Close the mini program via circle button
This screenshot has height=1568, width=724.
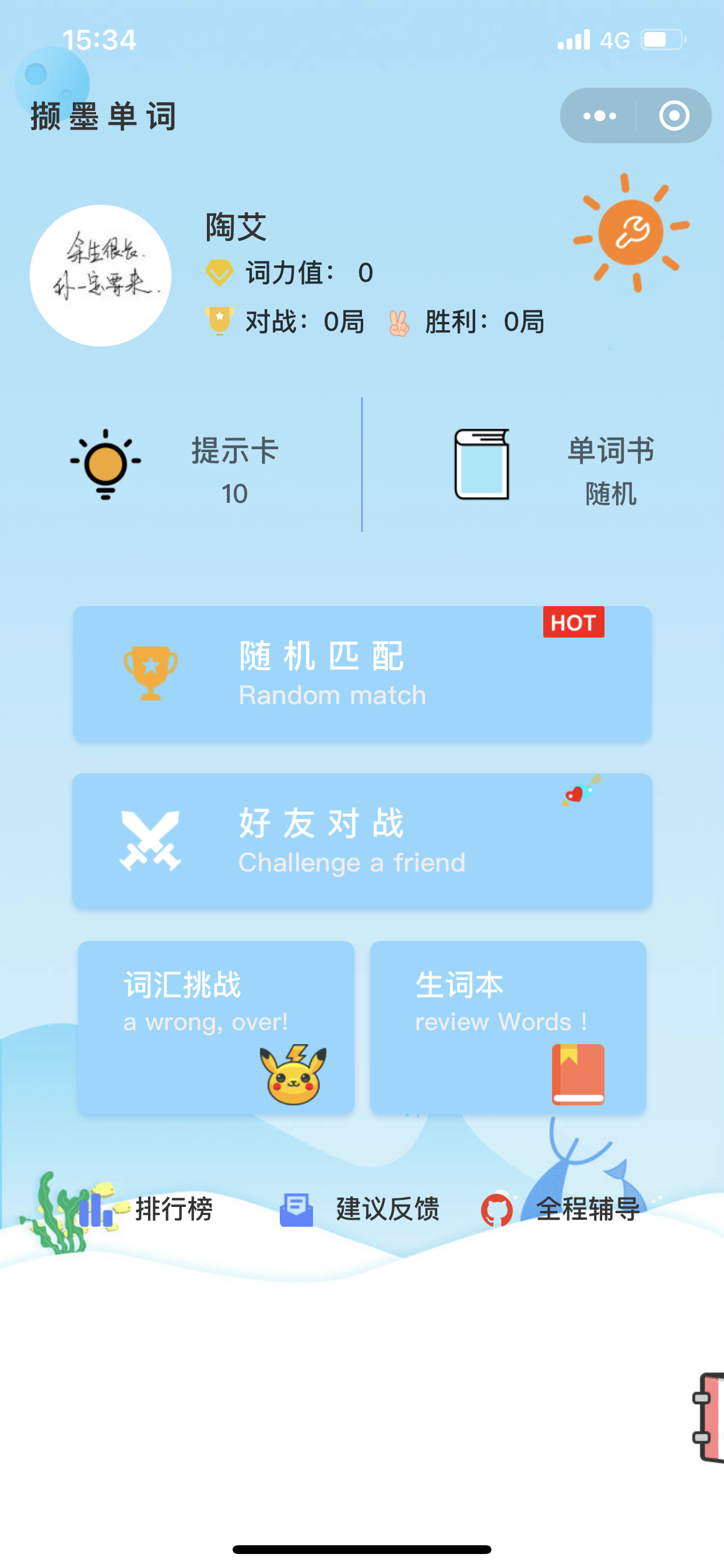coord(674,116)
